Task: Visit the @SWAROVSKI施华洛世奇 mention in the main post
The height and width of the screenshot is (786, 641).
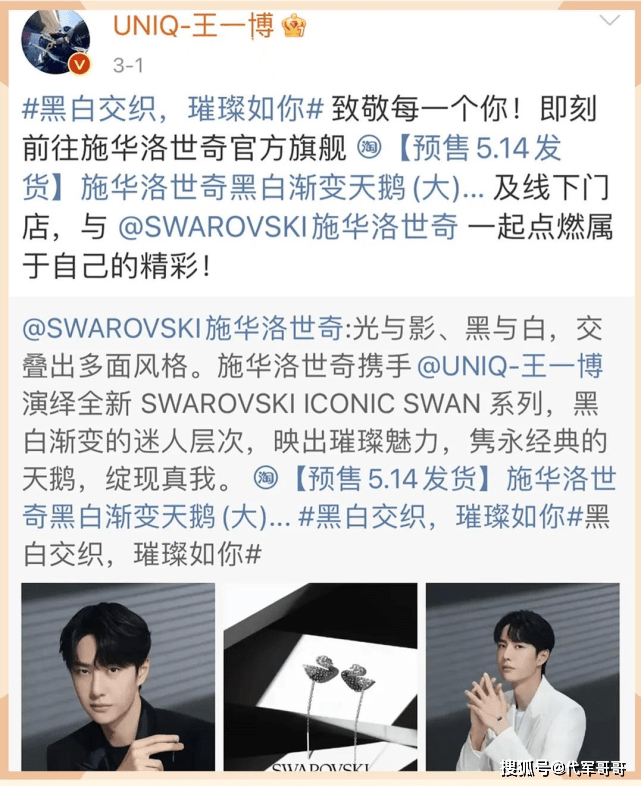Action: tap(288, 227)
